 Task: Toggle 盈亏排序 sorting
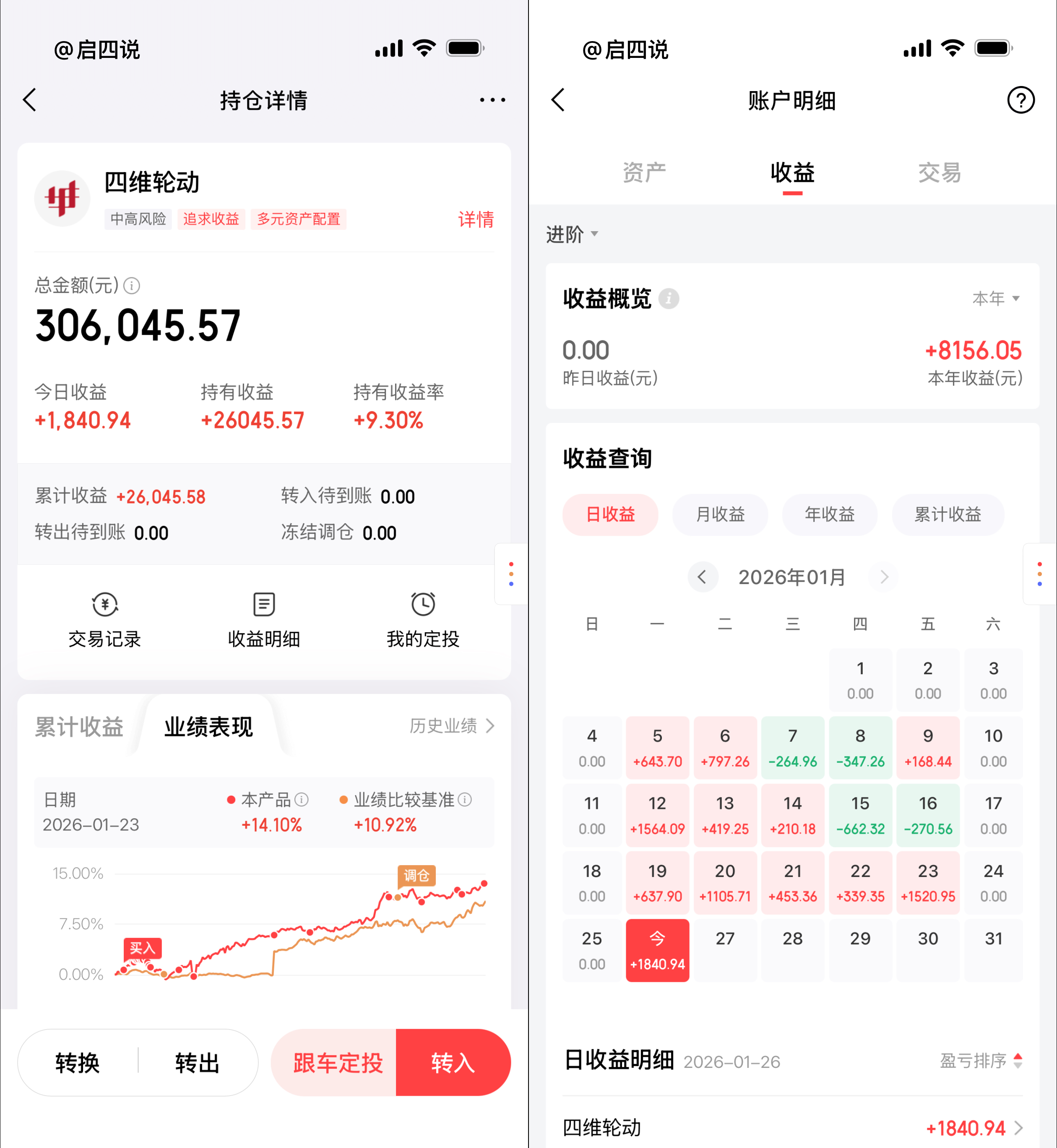point(980,1061)
